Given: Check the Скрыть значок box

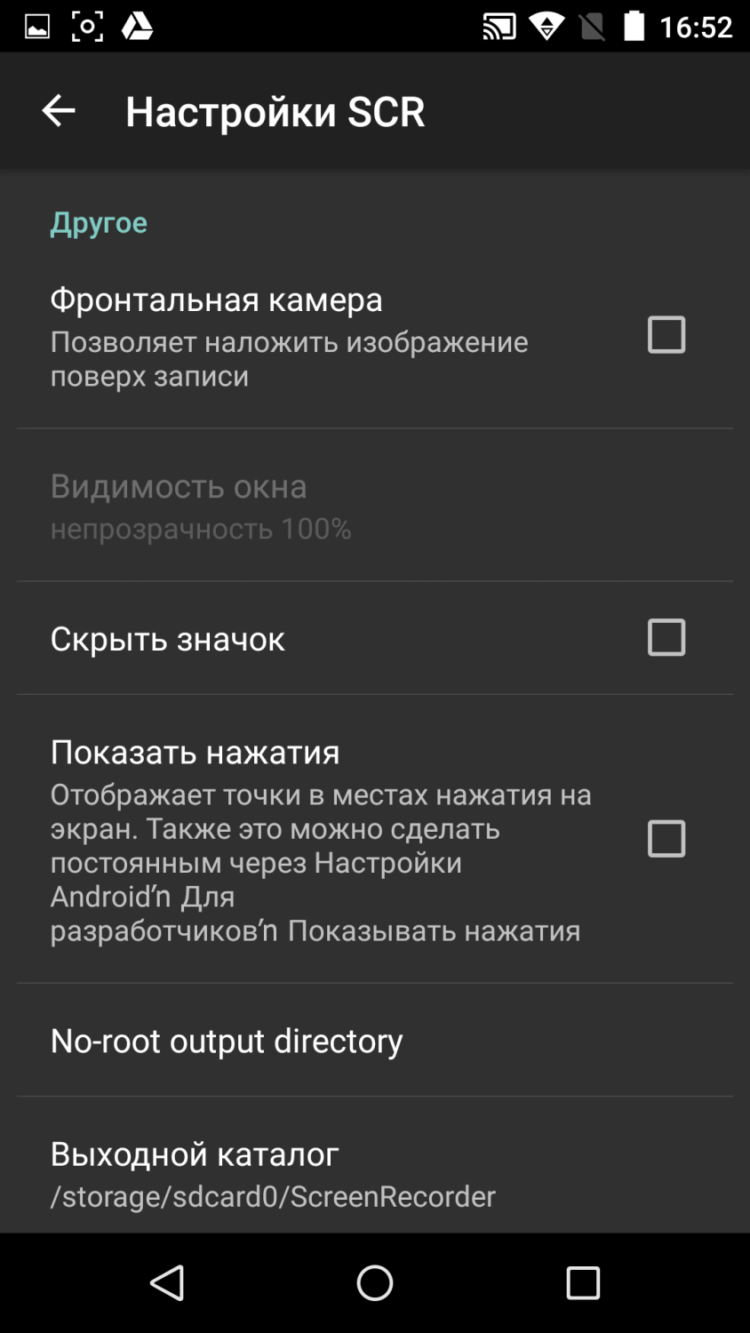Looking at the screenshot, I should (x=667, y=637).
